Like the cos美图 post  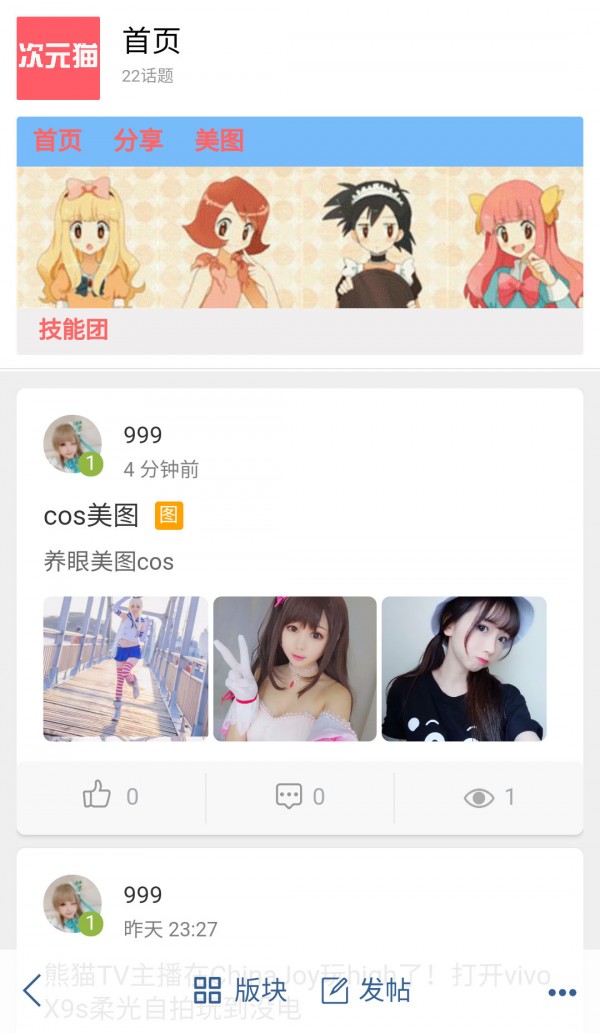point(110,796)
